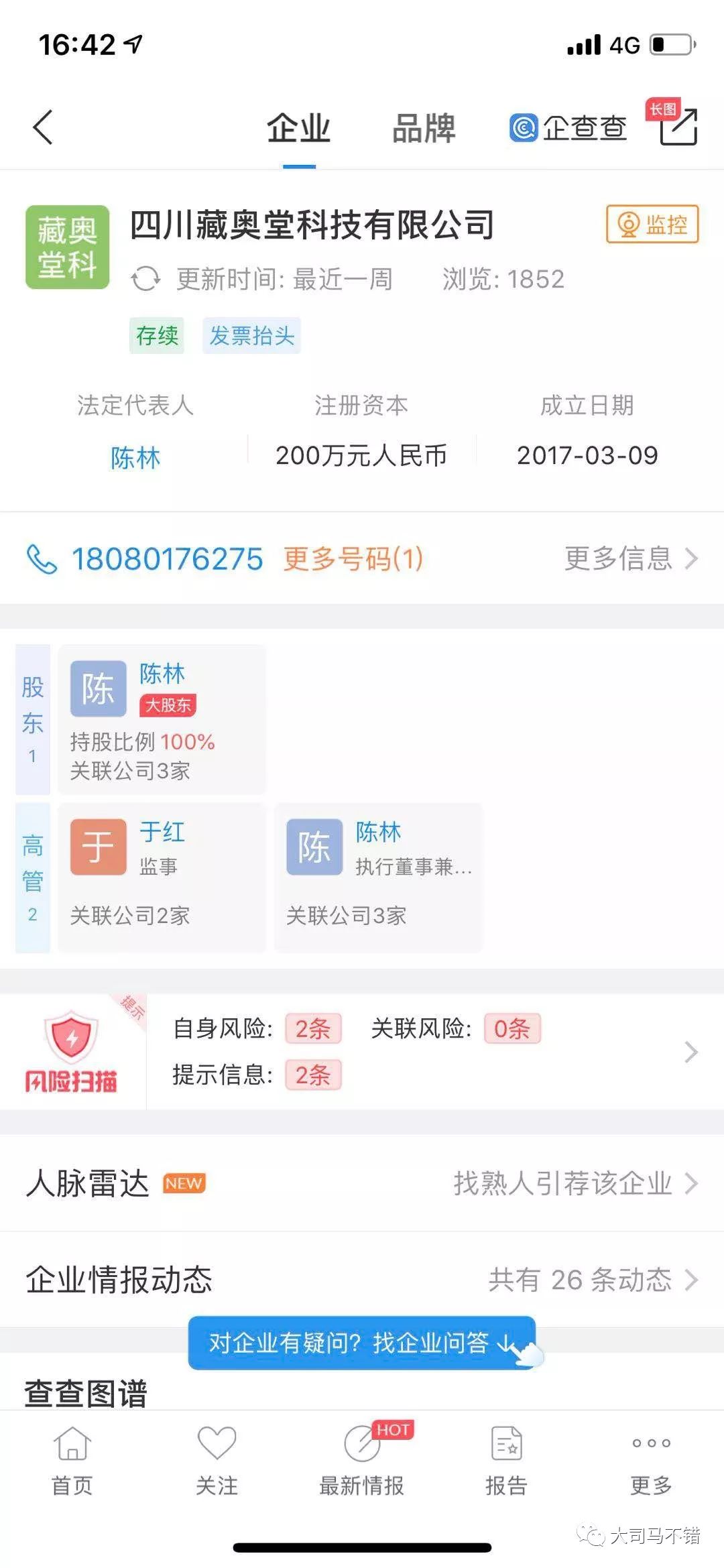Open the 大股东 陈林 shareholder card
Image resolution: width=724 pixels, height=1568 pixels.
point(162,720)
